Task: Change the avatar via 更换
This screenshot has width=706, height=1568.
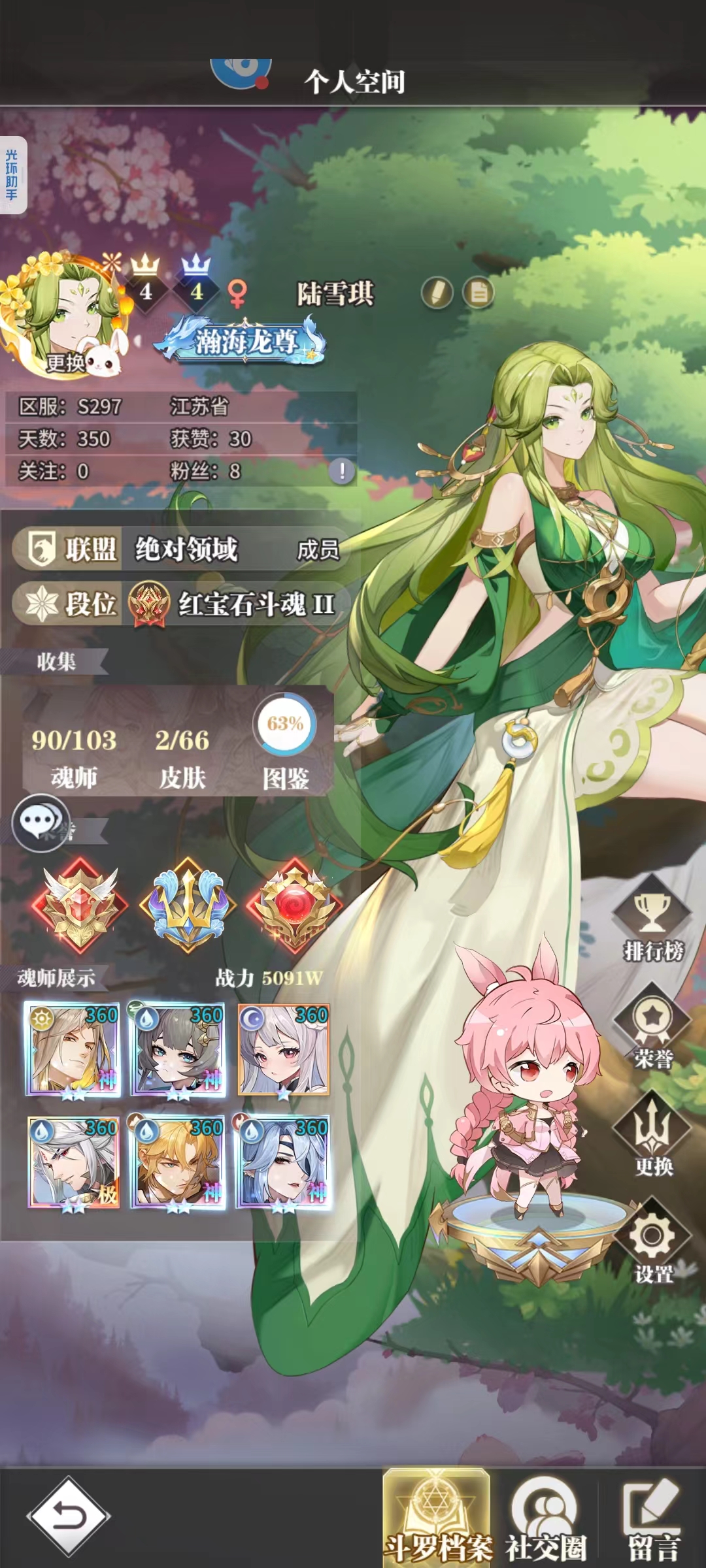Action: pyautogui.click(x=65, y=363)
